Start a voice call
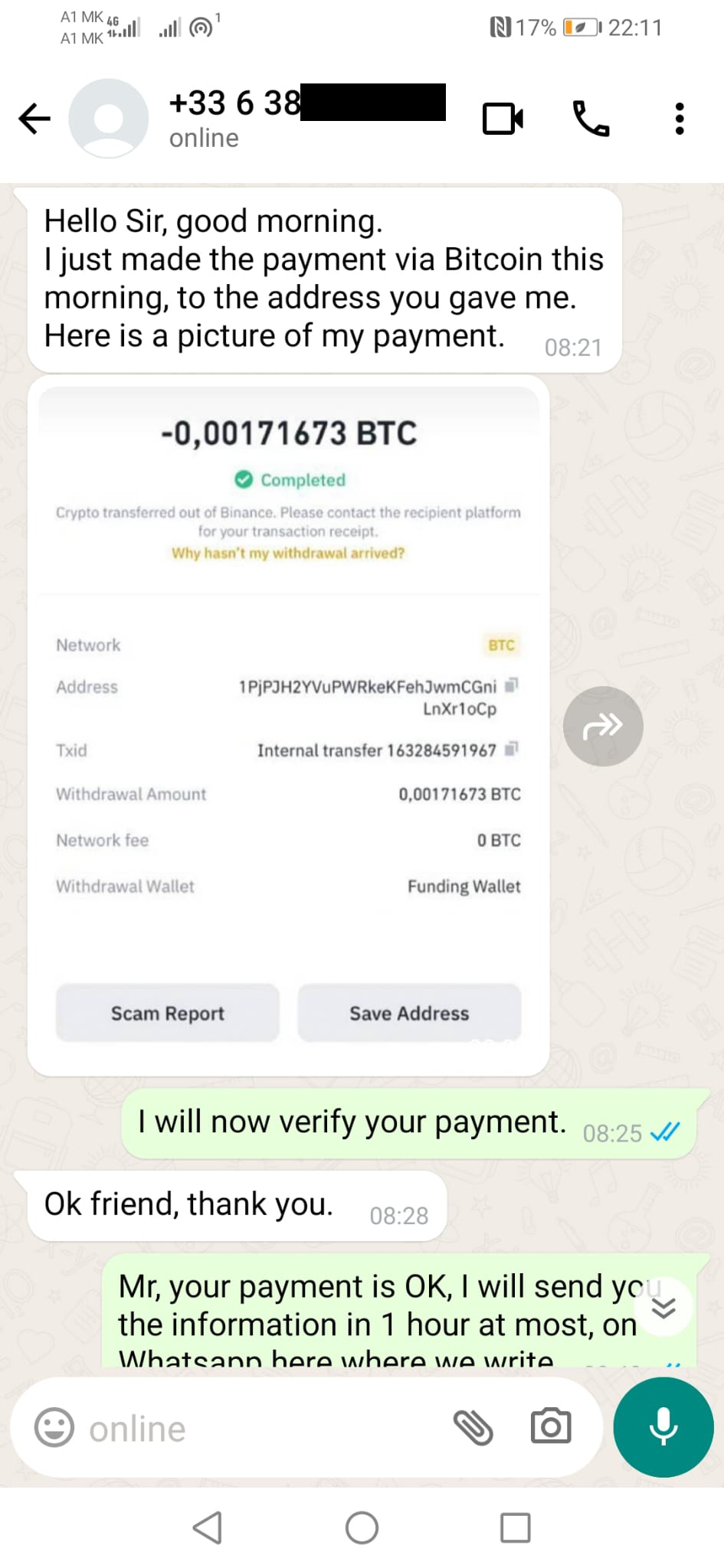This screenshot has height=1568, width=724. (x=591, y=119)
